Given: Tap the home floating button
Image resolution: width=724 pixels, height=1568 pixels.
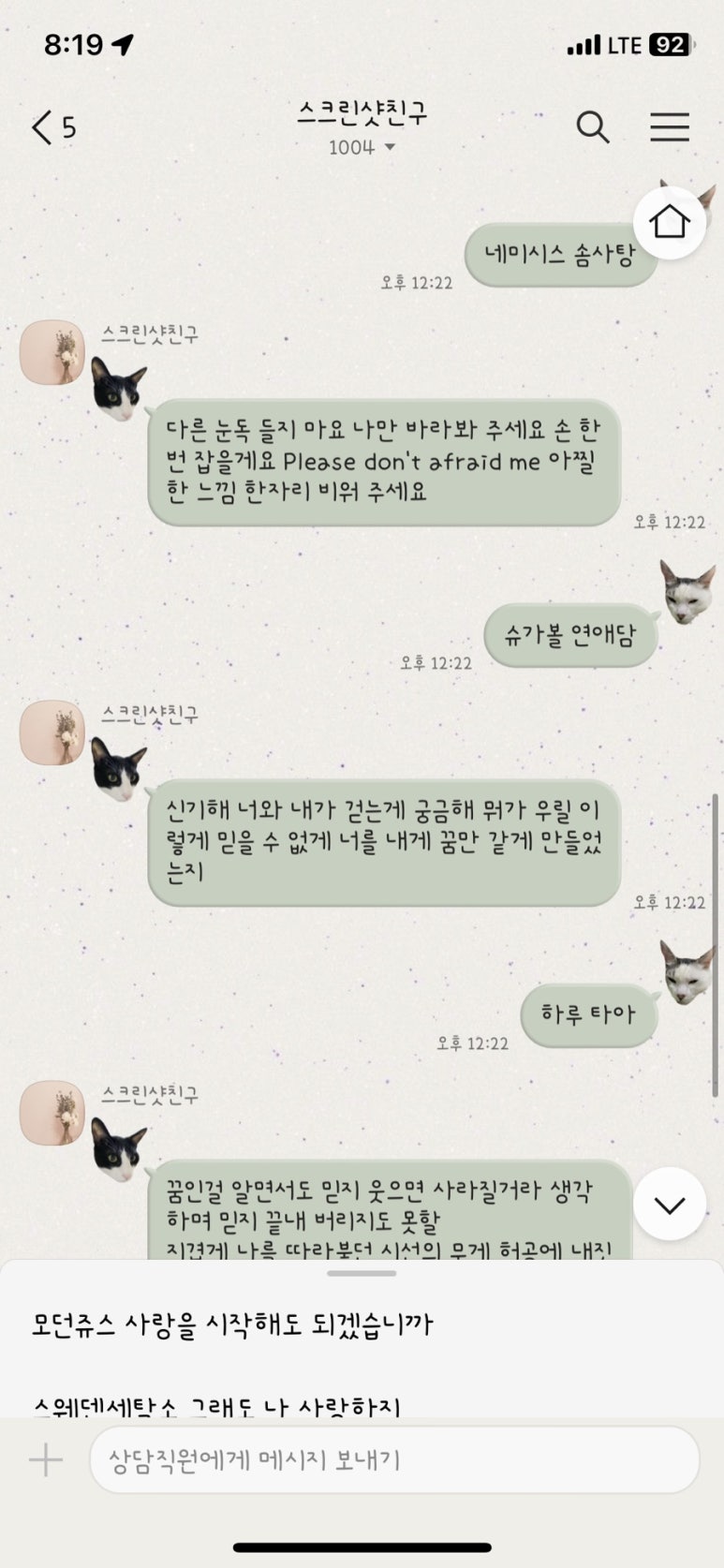Looking at the screenshot, I should click(x=669, y=222).
